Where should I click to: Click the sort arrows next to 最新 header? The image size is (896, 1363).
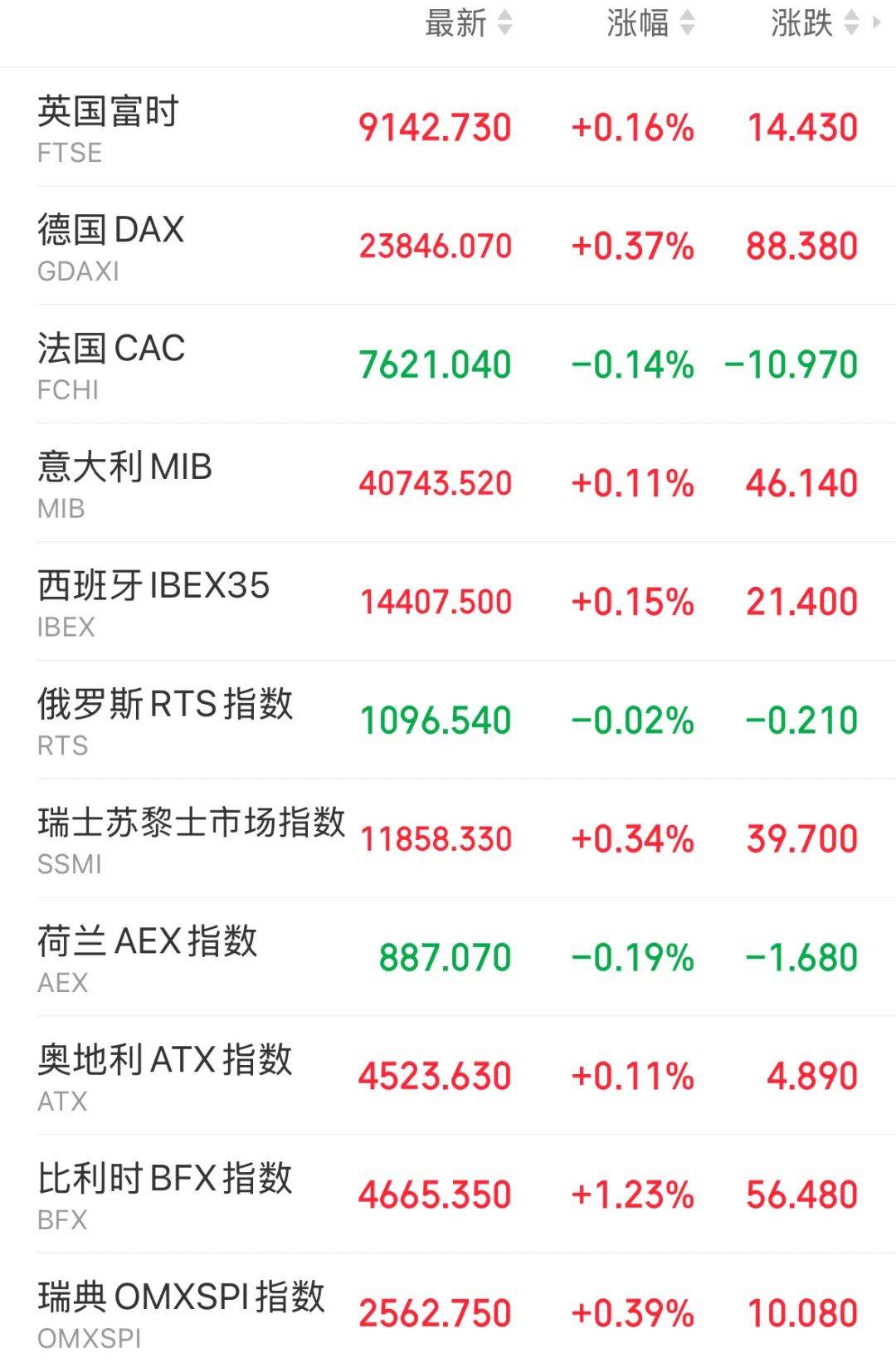pyautogui.click(x=504, y=25)
